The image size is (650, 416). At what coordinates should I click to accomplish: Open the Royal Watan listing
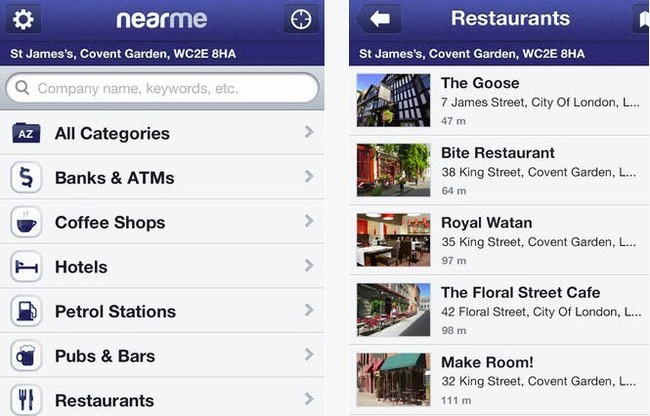500,241
